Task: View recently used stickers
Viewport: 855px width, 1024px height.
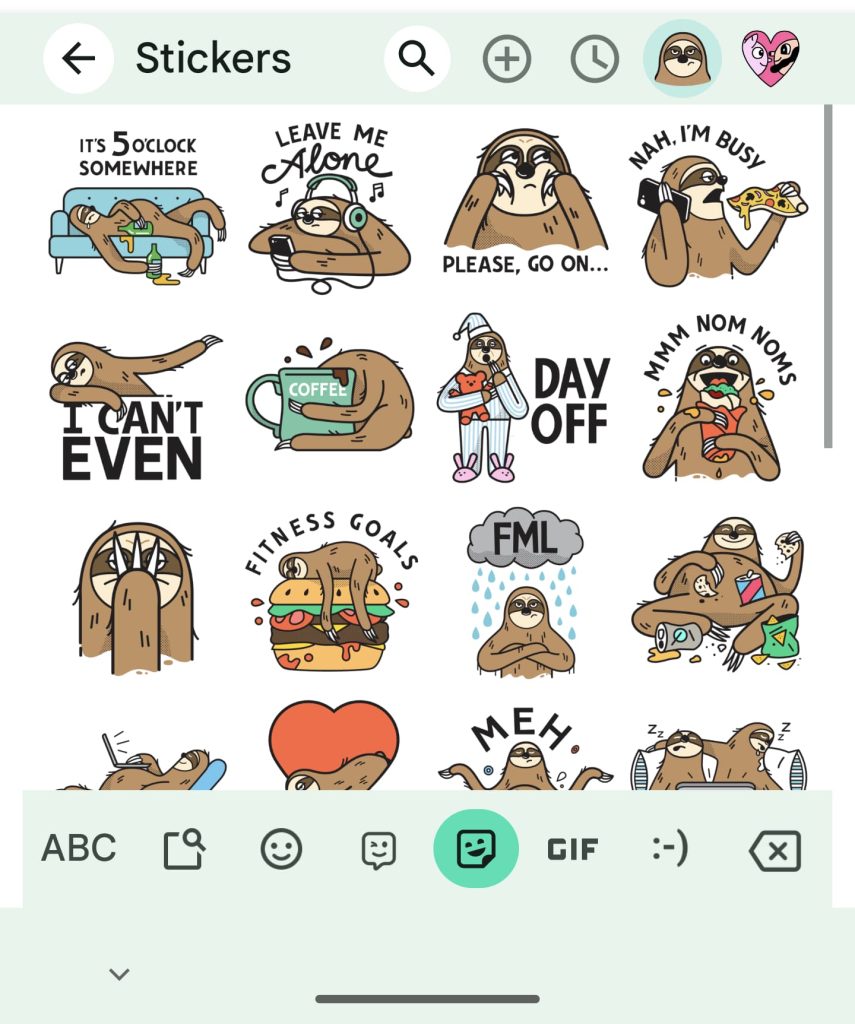Action: tap(595, 57)
